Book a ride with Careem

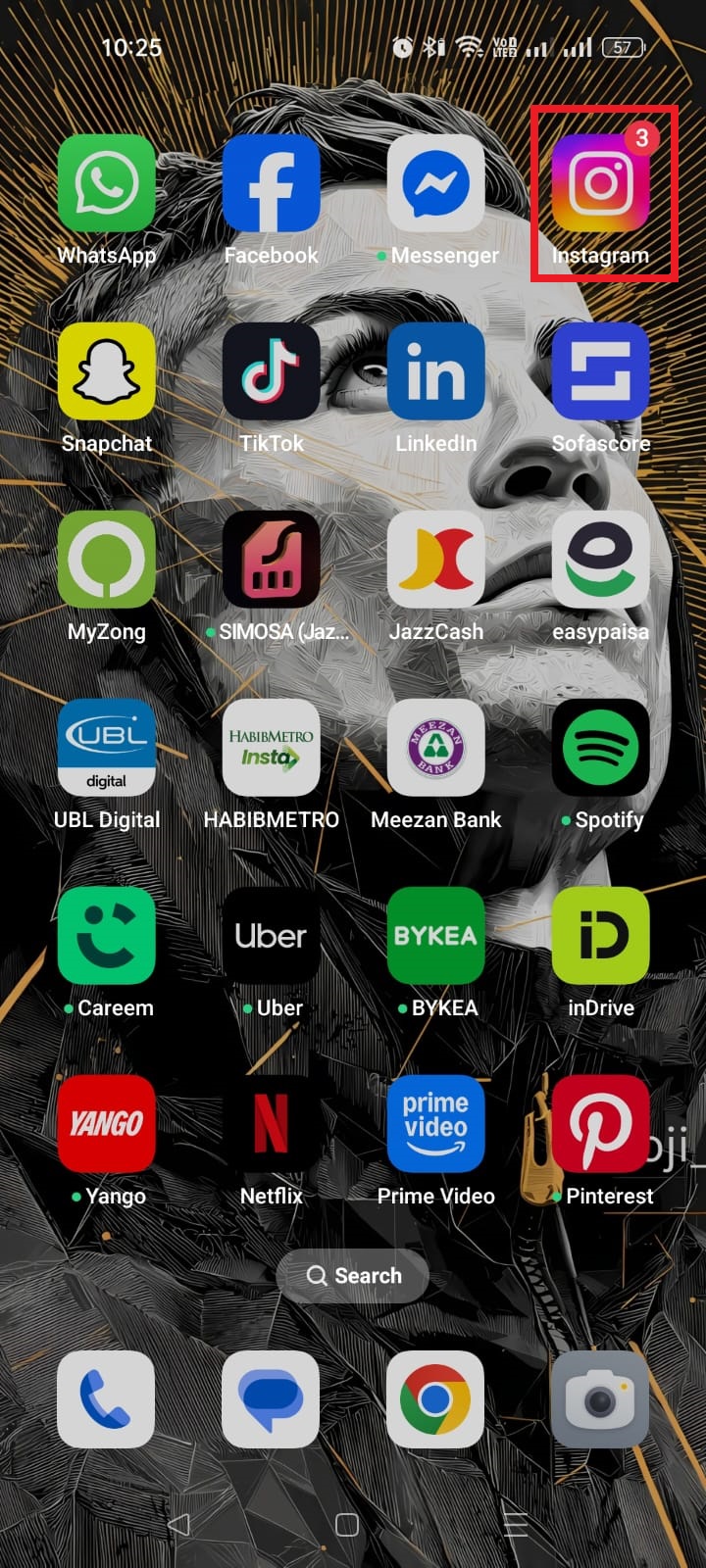(x=107, y=937)
